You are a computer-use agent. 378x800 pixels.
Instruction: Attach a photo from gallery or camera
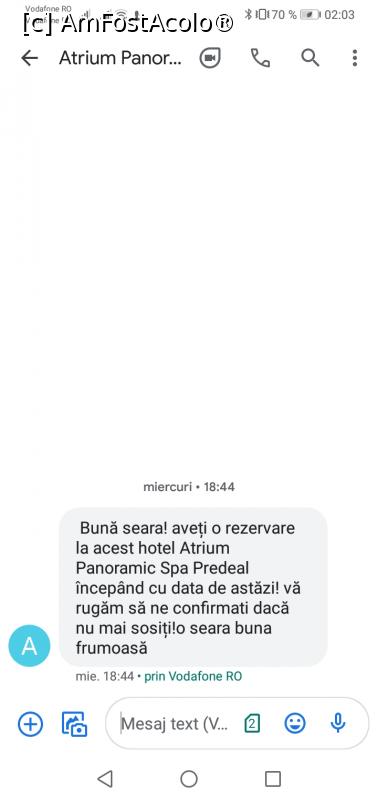(74, 724)
